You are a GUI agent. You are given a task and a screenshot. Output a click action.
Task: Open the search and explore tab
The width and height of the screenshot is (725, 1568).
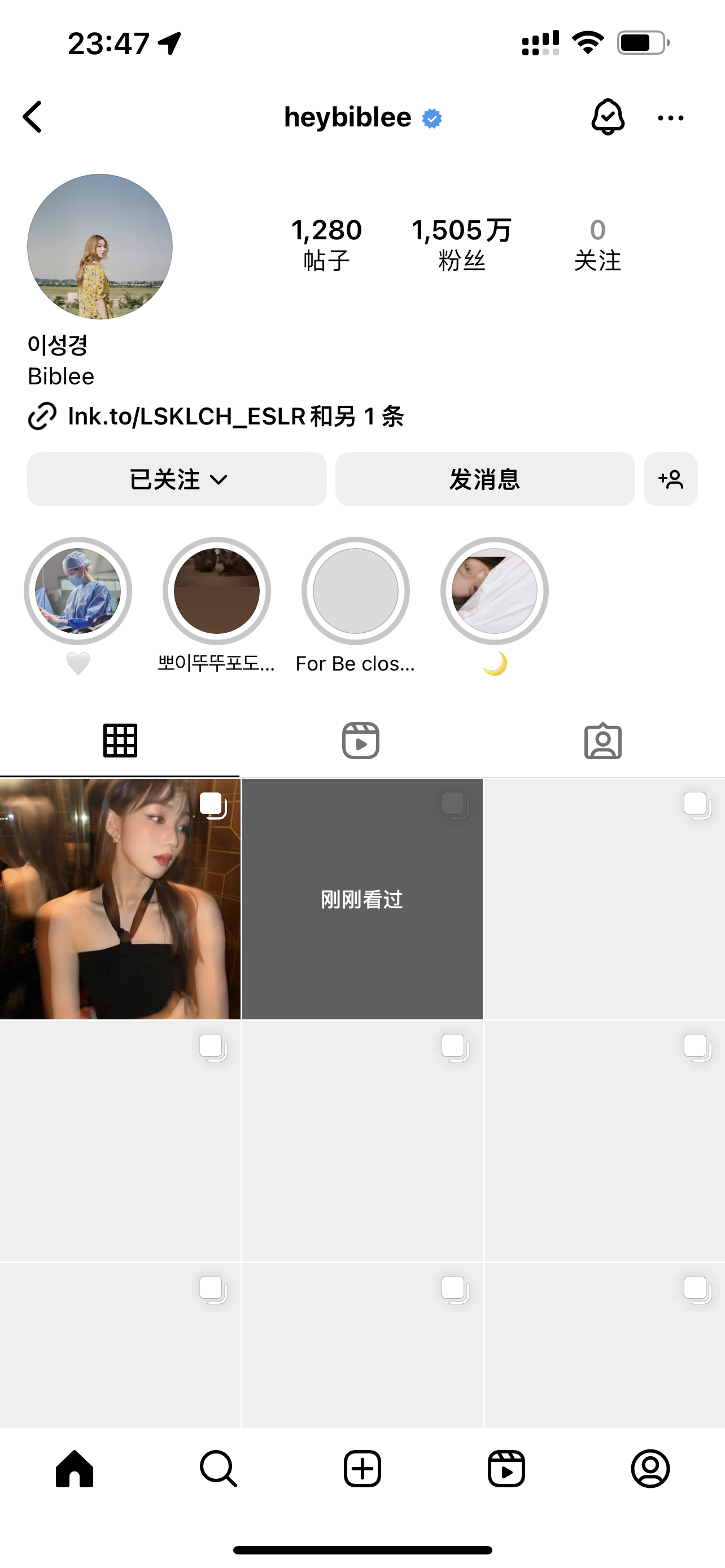[x=218, y=1469]
